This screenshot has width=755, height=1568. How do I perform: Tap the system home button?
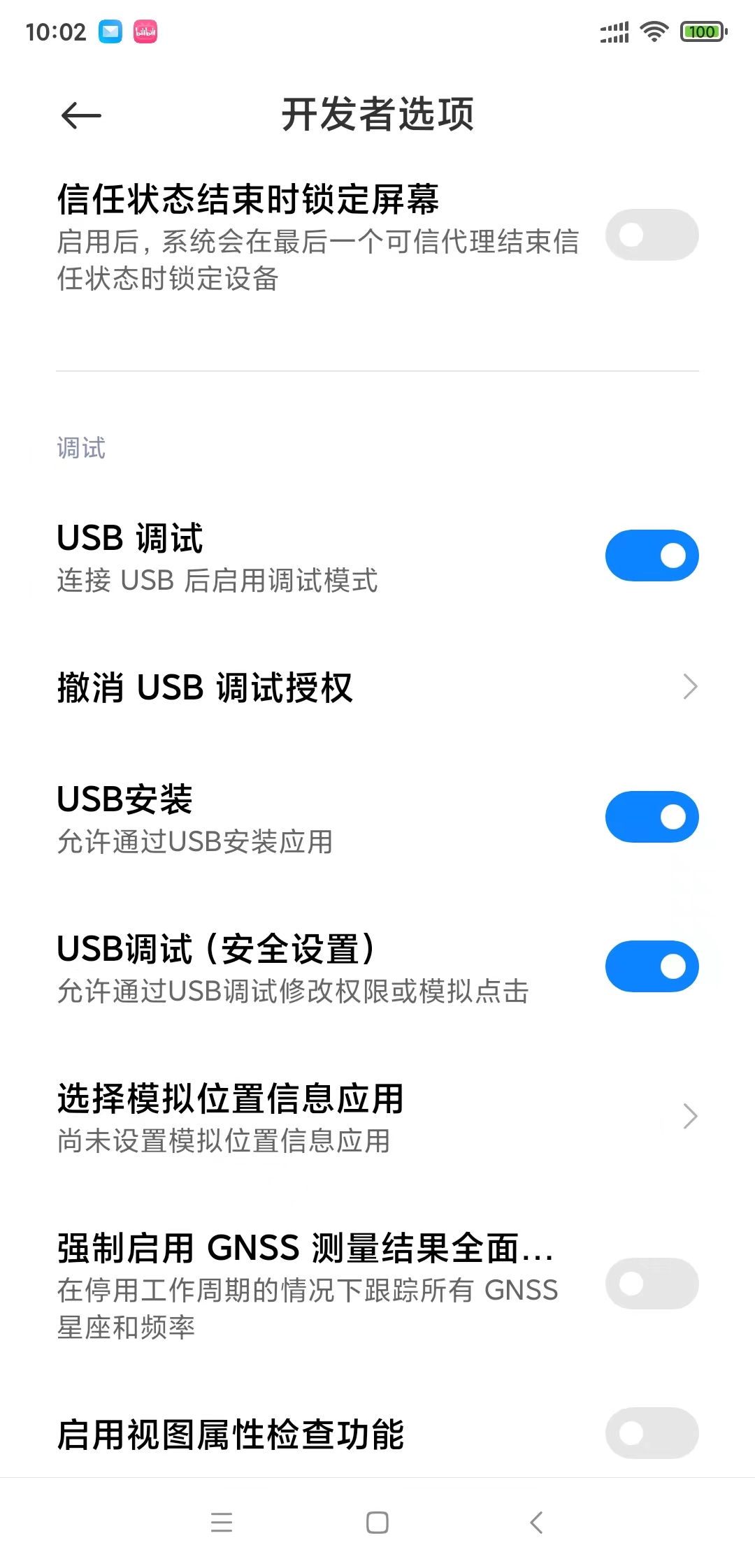[377, 1523]
